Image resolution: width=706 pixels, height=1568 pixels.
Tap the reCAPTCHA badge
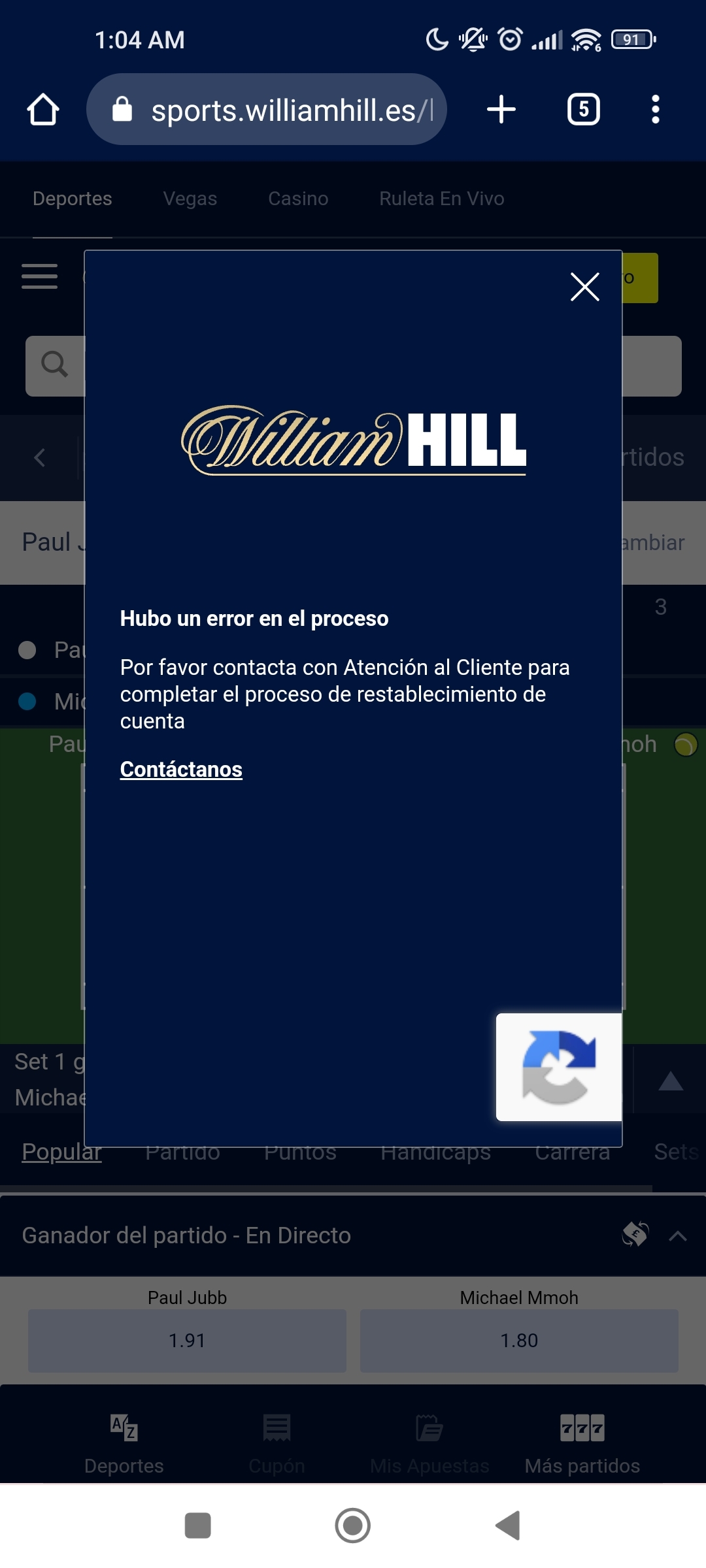(x=559, y=1067)
